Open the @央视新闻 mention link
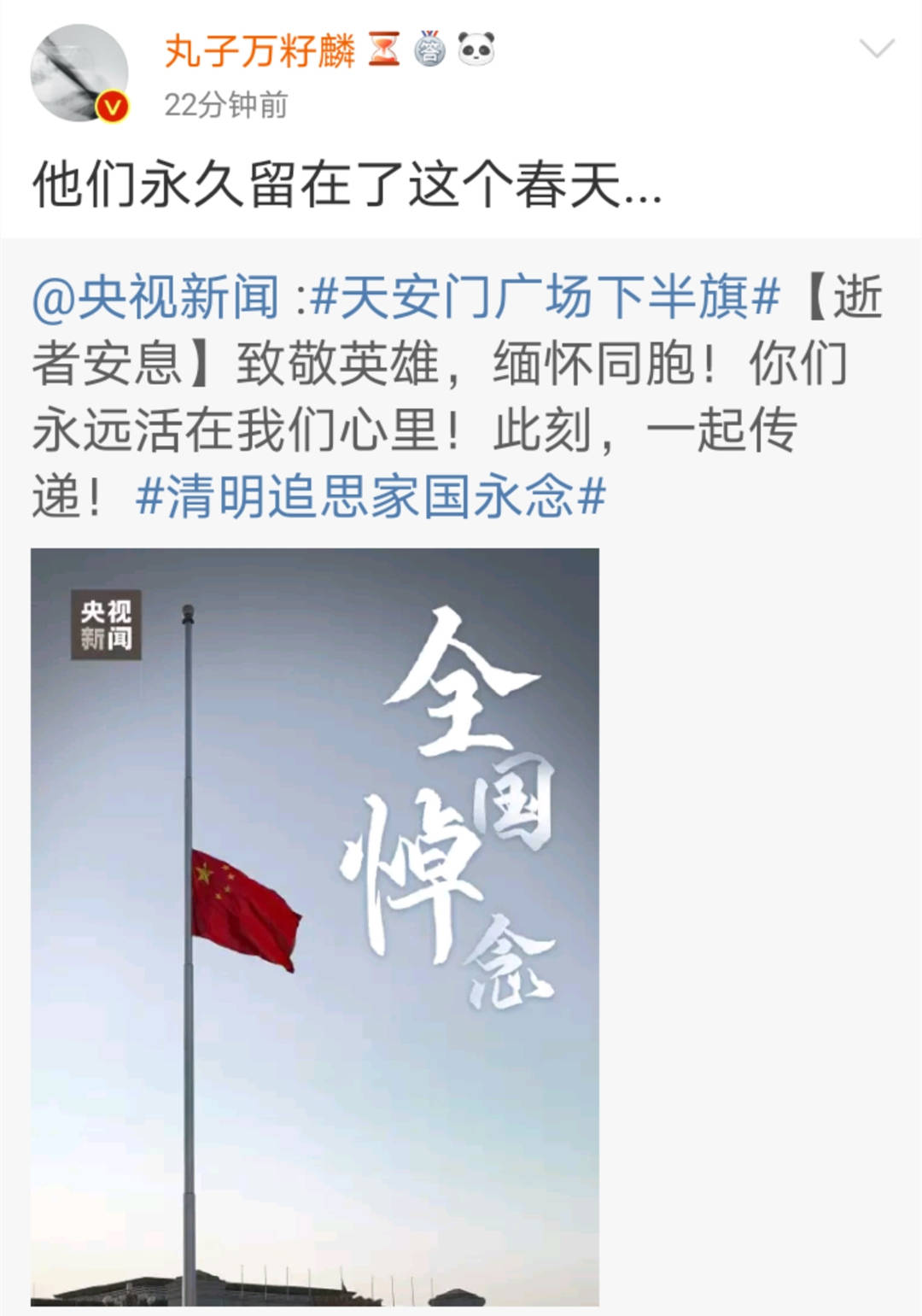 tap(156, 298)
